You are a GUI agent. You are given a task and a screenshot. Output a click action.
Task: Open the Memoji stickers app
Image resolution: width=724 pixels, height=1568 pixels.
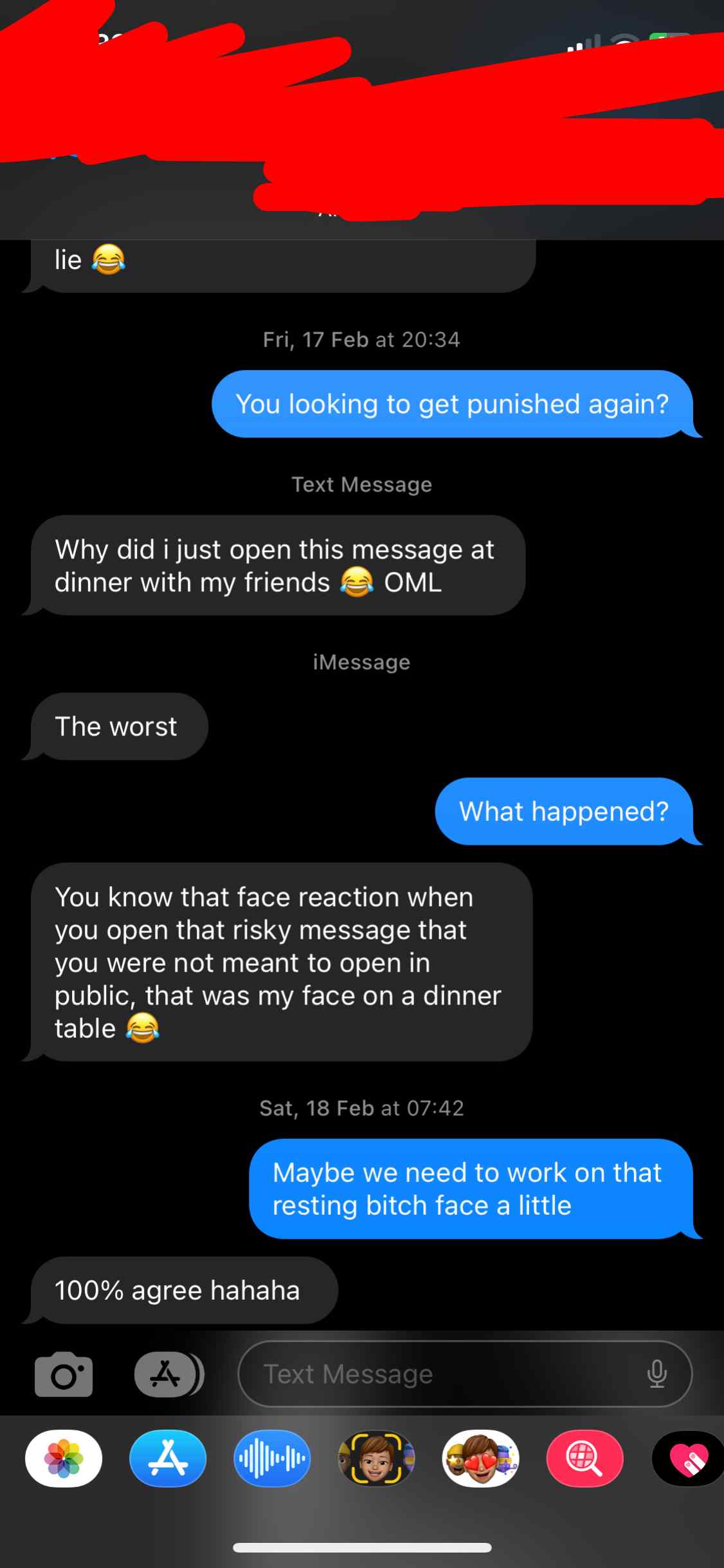[480, 1458]
